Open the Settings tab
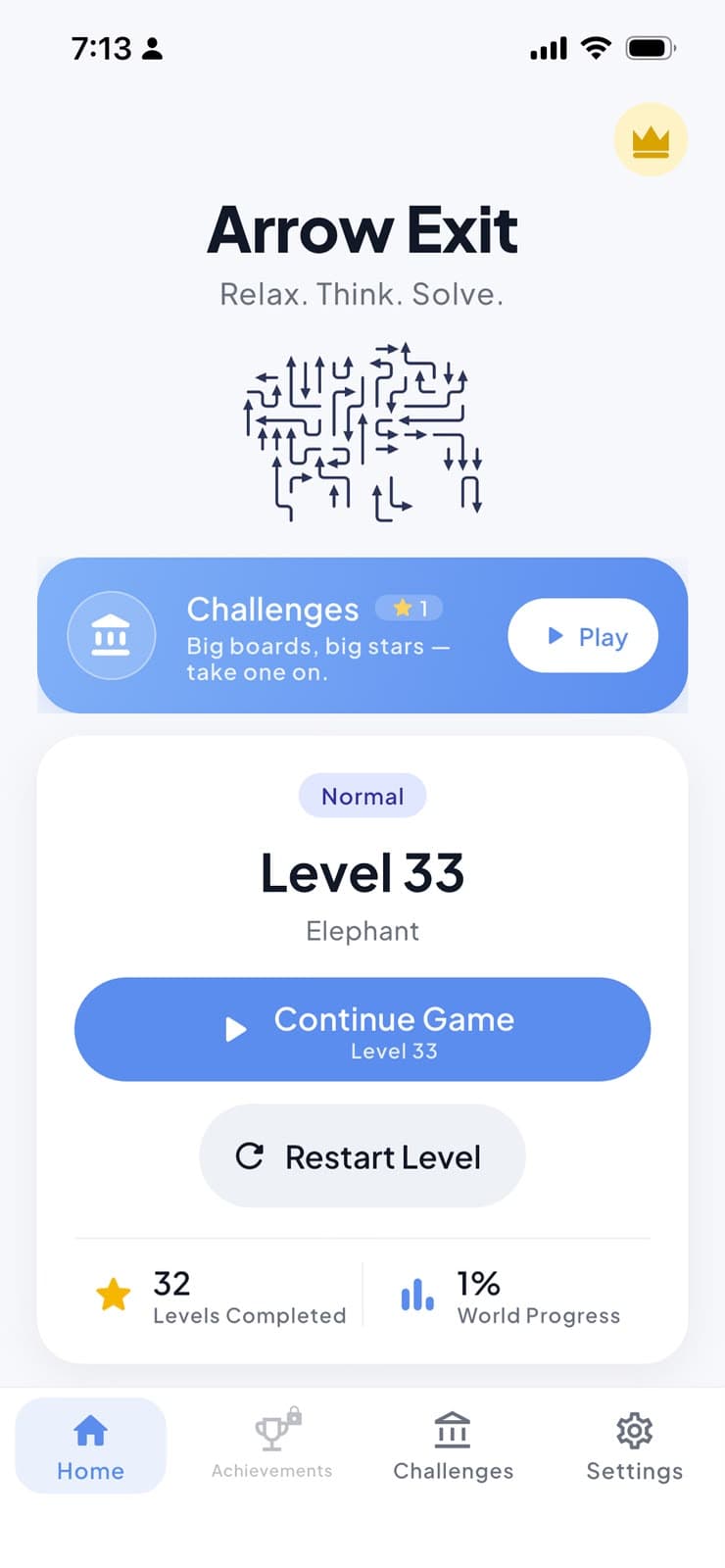Image resolution: width=725 pixels, height=1568 pixels. (634, 1445)
